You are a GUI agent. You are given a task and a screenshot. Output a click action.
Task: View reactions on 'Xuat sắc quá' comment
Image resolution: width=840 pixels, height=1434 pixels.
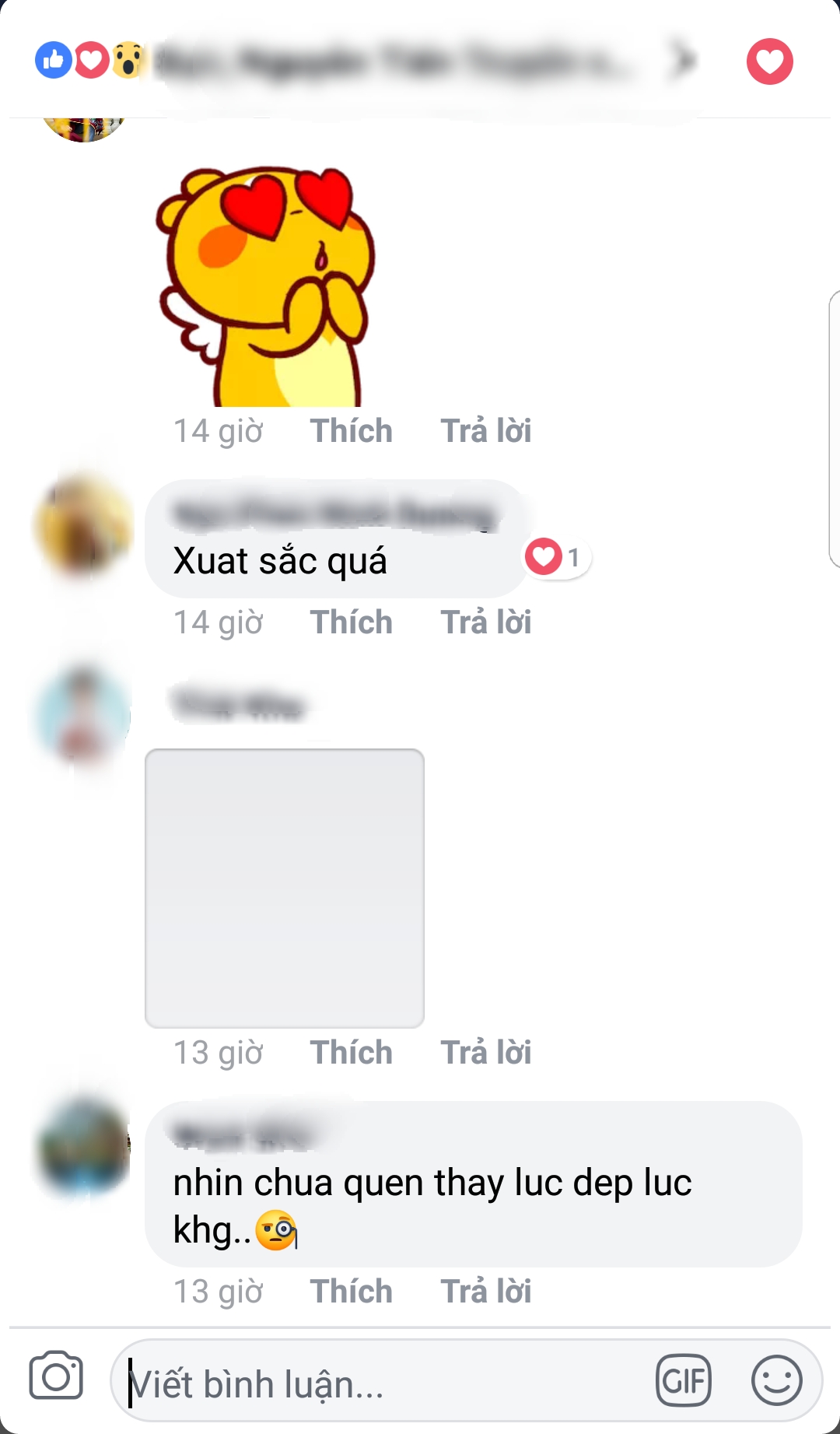point(555,557)
